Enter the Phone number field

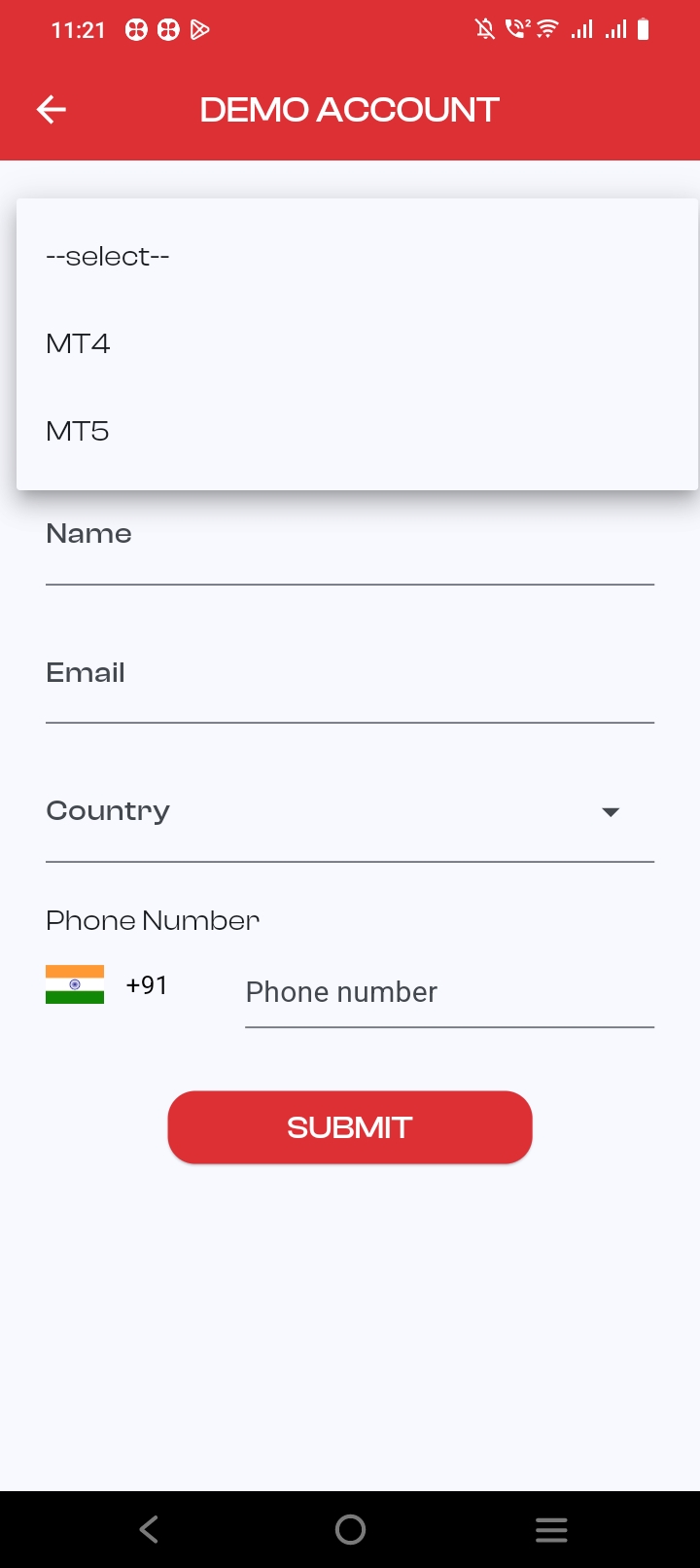tap(448, 993)
